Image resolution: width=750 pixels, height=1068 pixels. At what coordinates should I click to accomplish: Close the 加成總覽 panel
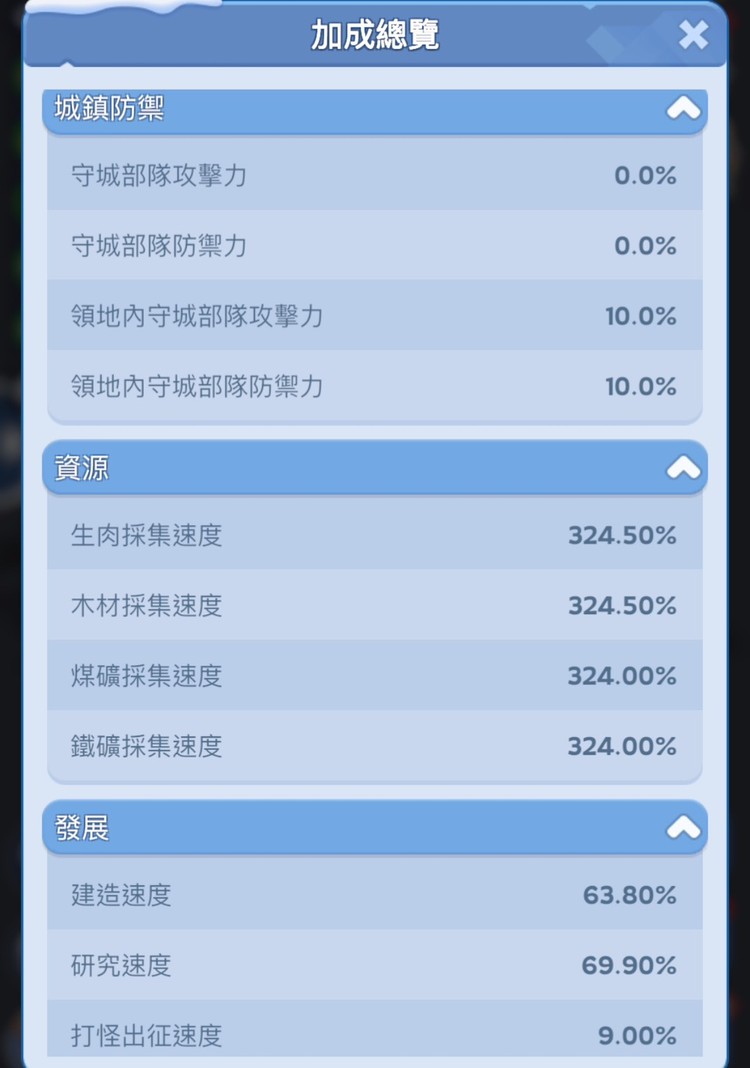point(692,36)
